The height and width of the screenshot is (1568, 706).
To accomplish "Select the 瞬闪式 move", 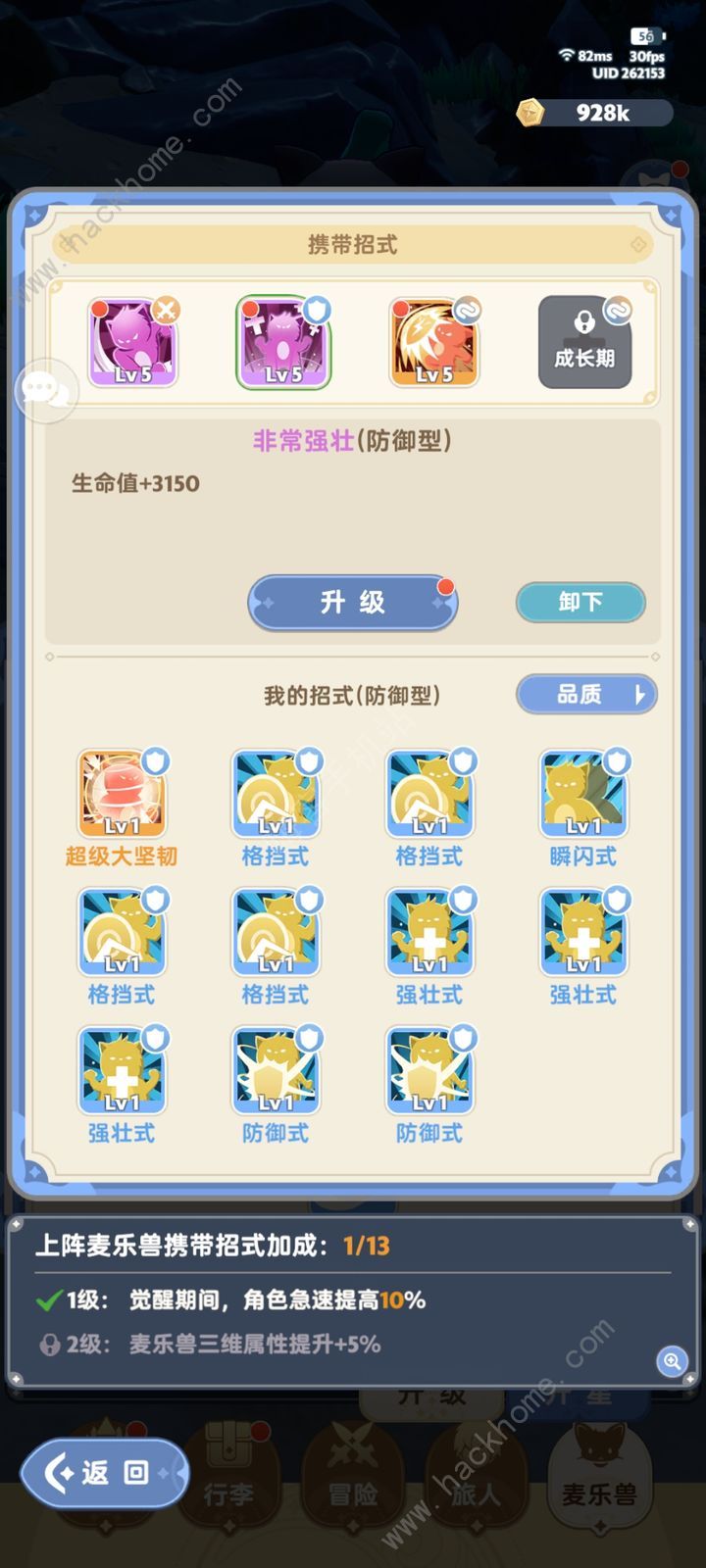I will pos(582,796).
